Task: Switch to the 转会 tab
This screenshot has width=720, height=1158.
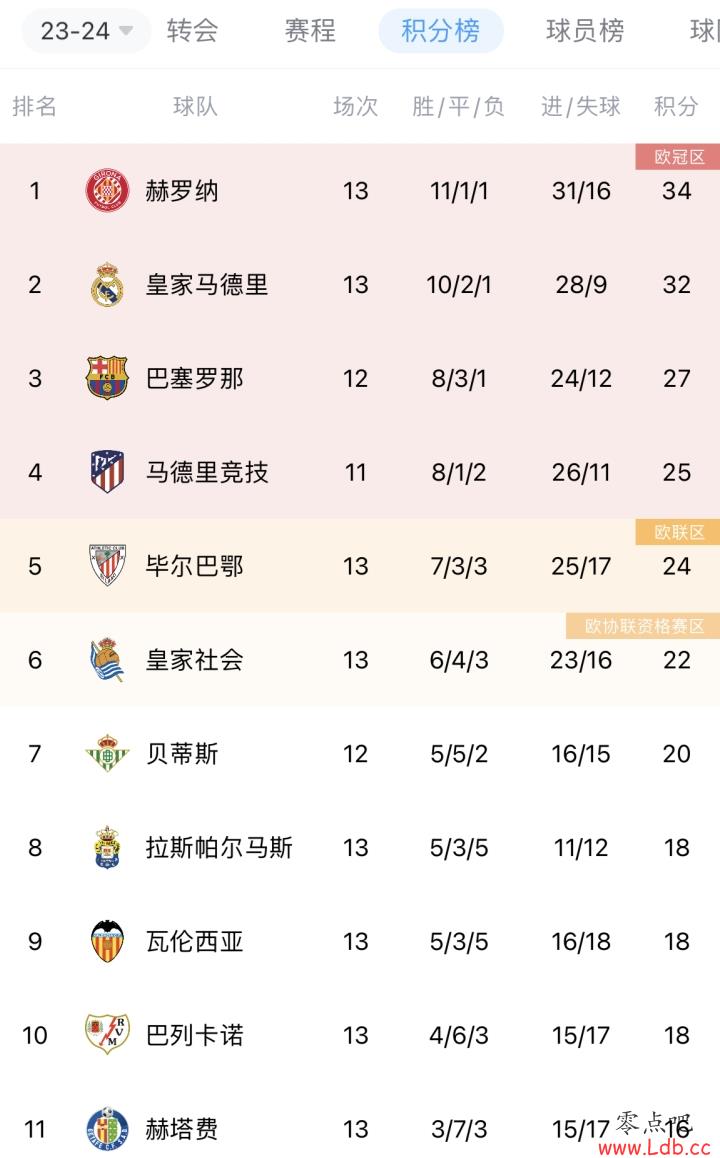Action: (x=192, y=31)
